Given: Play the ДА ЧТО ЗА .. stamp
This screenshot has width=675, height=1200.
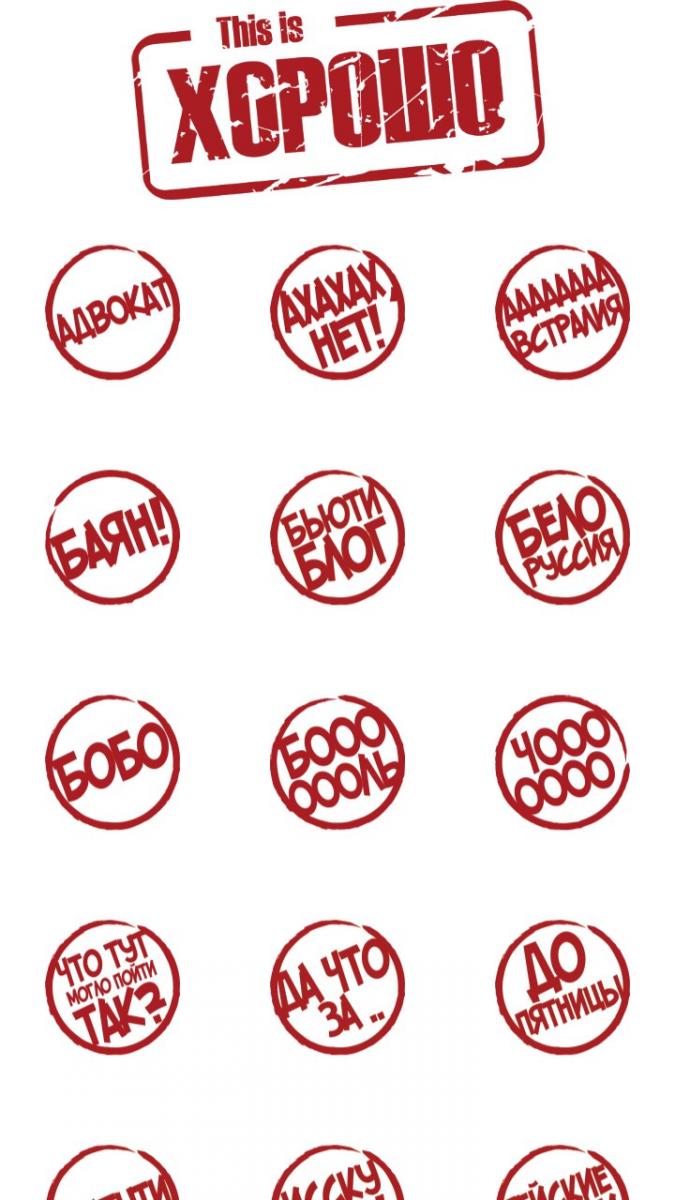Looking at the screenshot, I should click(x=337, y=987).
